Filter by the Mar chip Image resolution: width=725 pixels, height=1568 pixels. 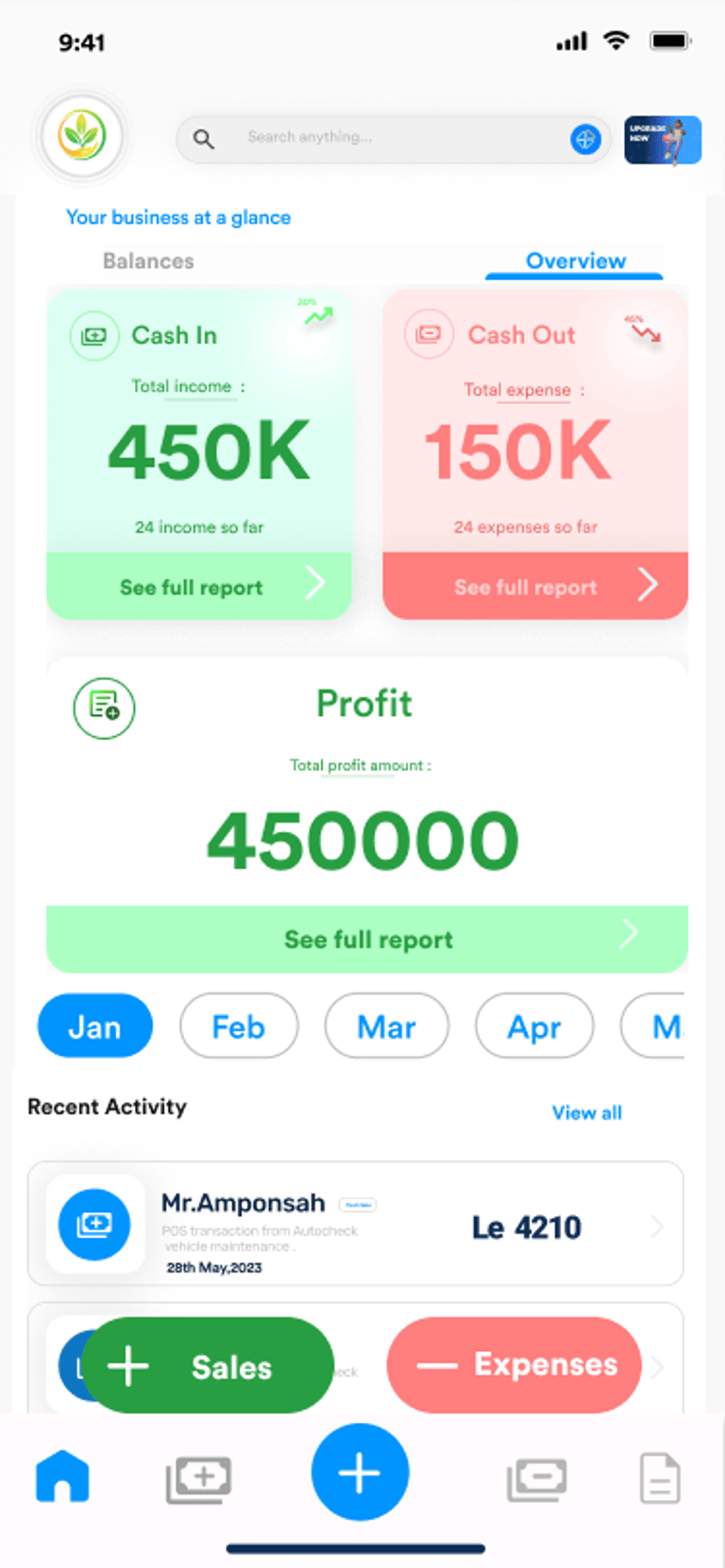(386, 1026)
